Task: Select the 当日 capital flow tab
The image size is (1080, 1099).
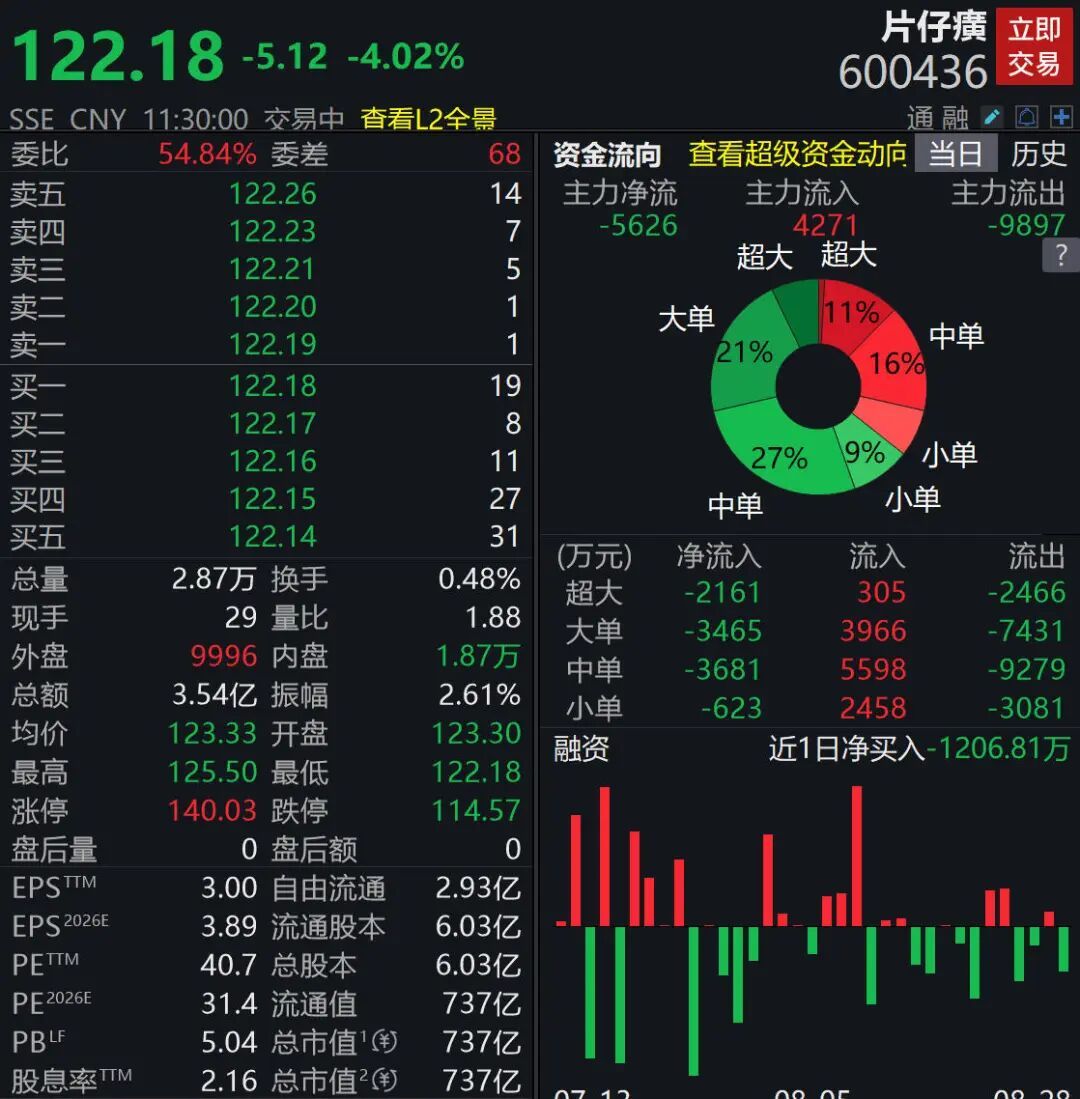Action: pyautogui.click(x=955, y=153)
